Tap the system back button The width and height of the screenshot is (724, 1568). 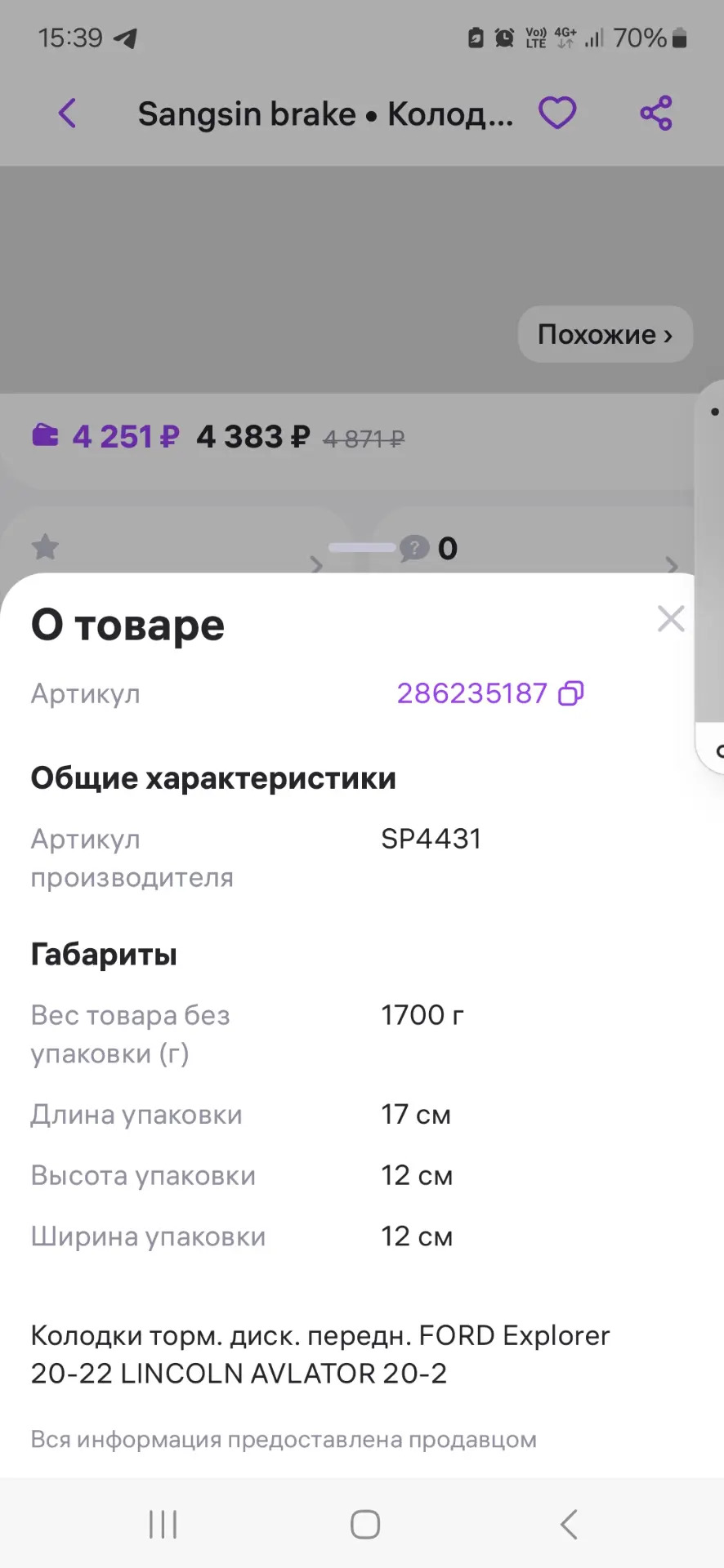(x=569, y=1524)
